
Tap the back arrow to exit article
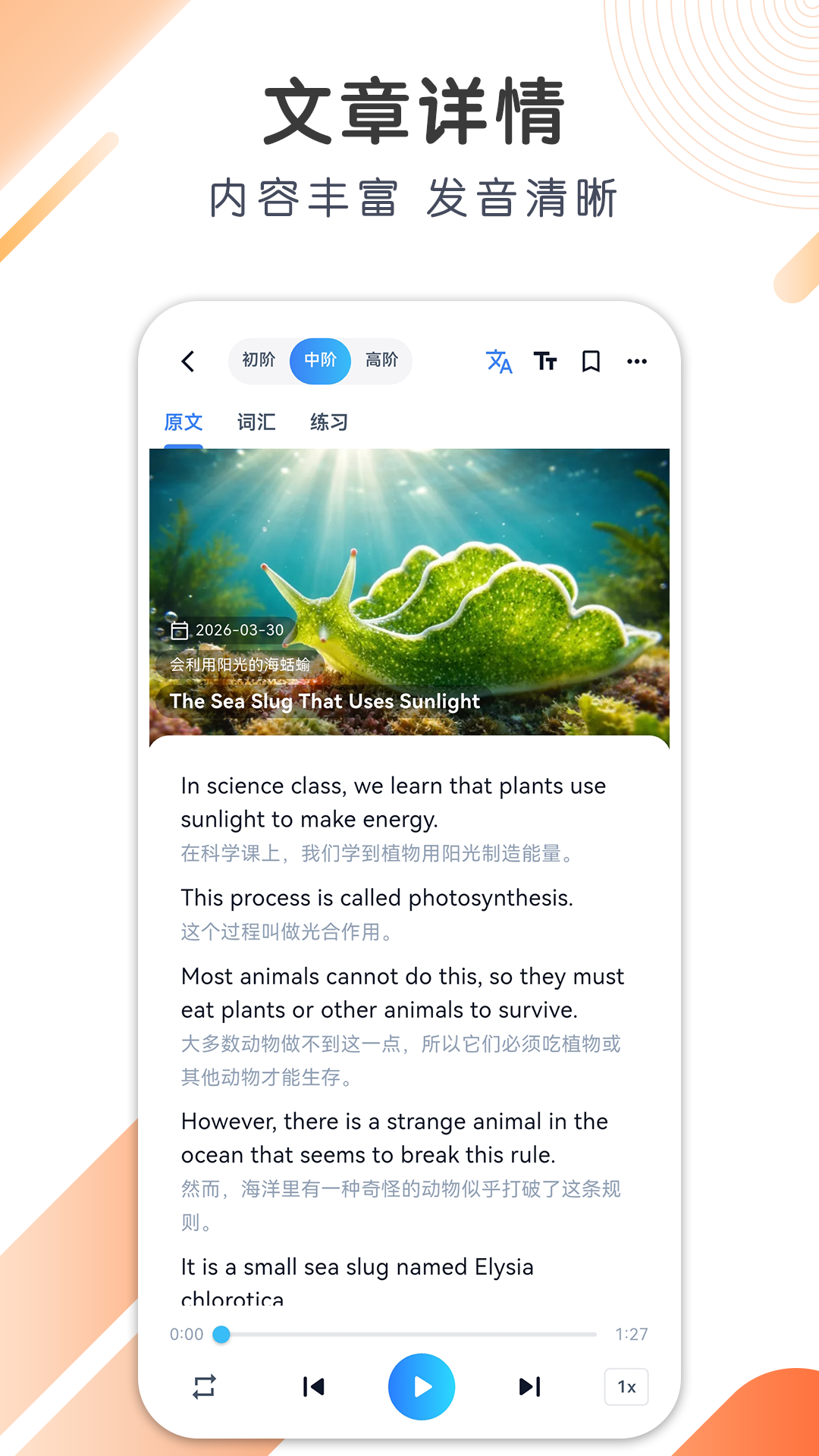click(188, 362)
